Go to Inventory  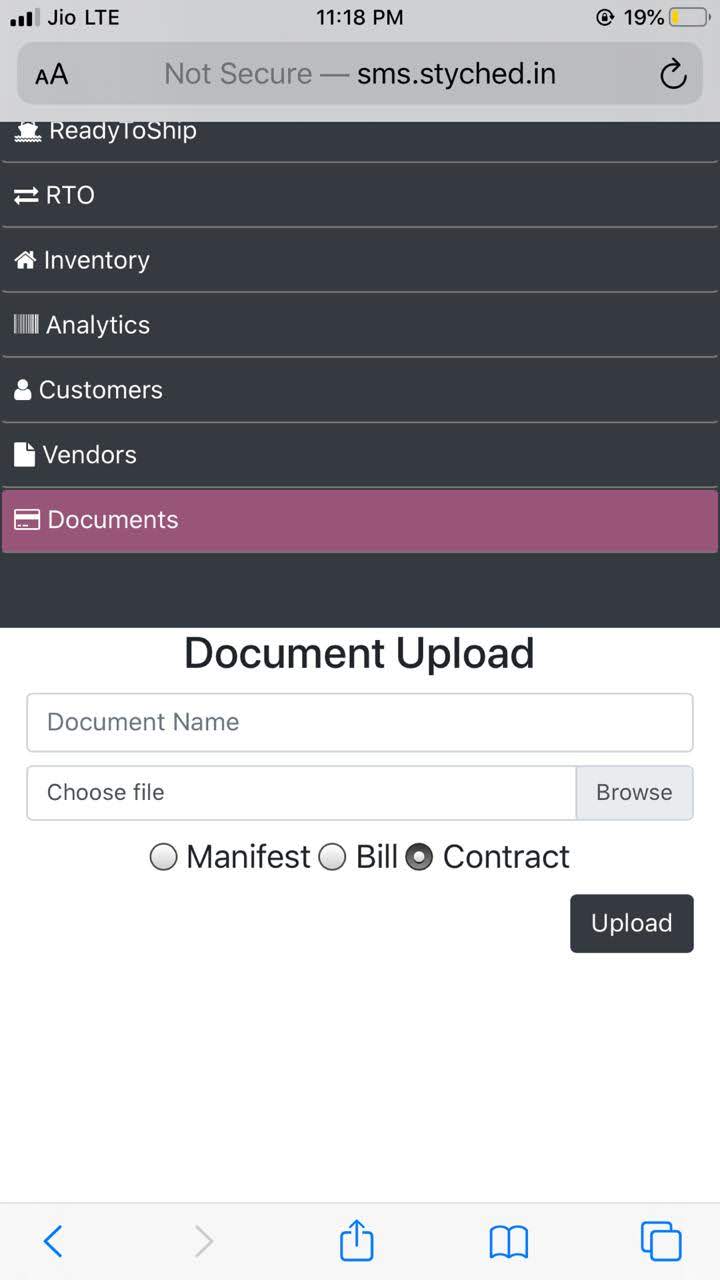click(x=360, y=260)
